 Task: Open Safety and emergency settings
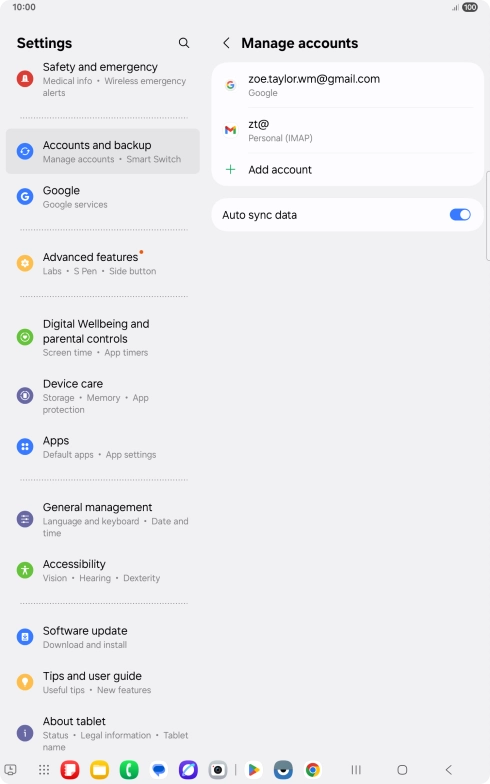102,79
